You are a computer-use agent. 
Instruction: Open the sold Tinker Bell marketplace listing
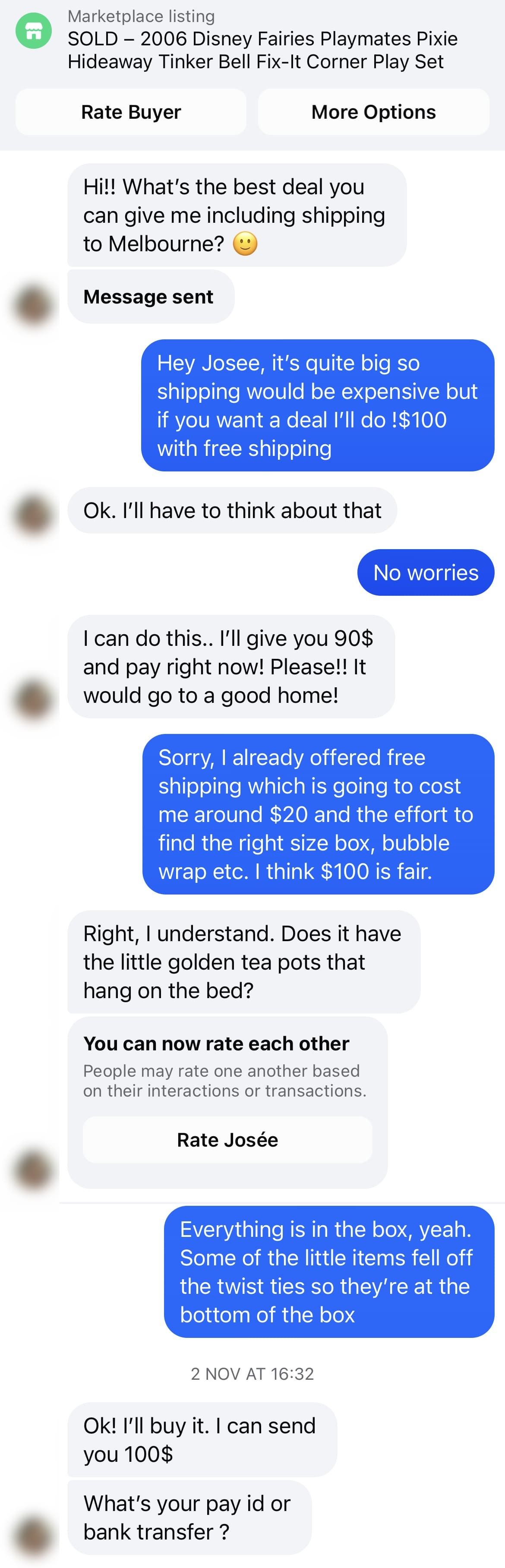262,50
